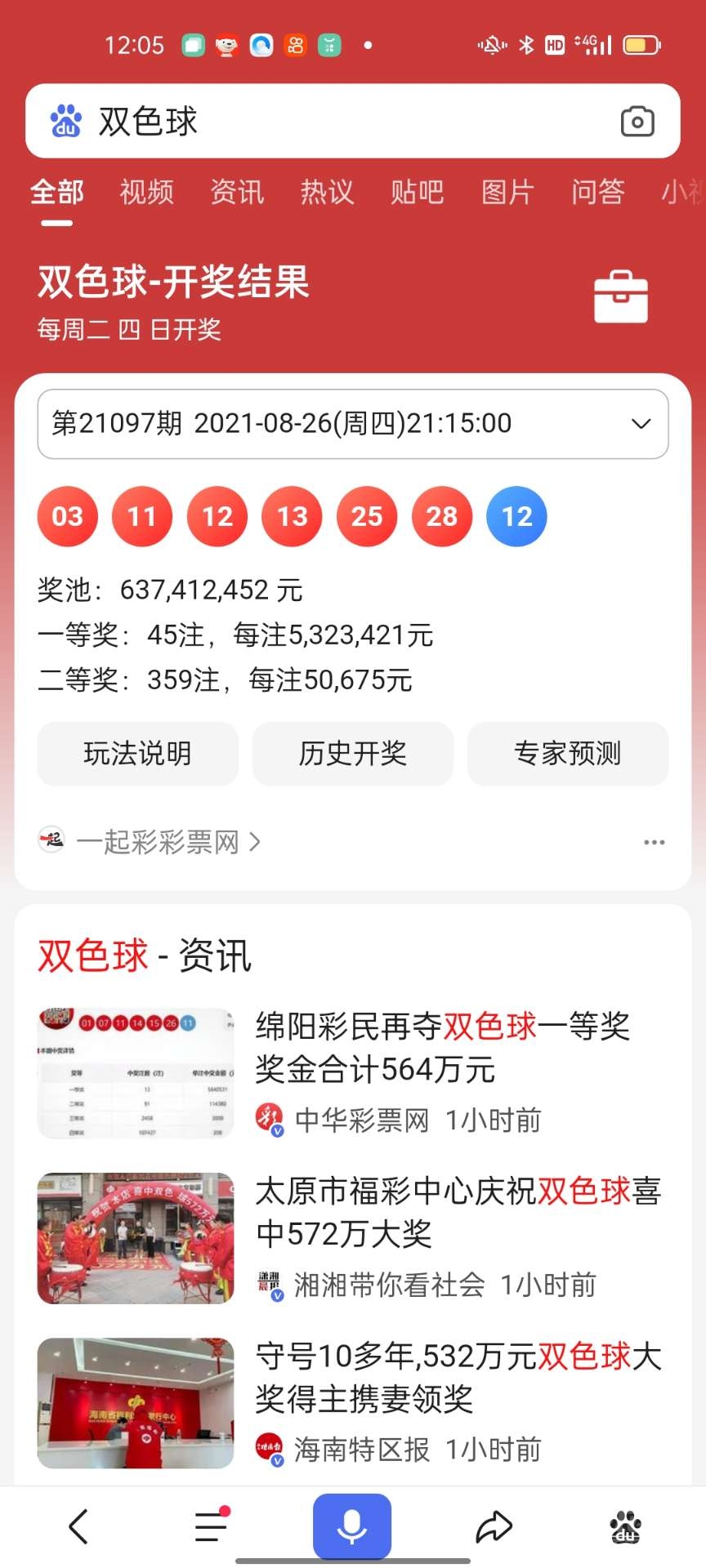
Task: Open 专家预测 expert predictions
Action: tap(568, 754)
